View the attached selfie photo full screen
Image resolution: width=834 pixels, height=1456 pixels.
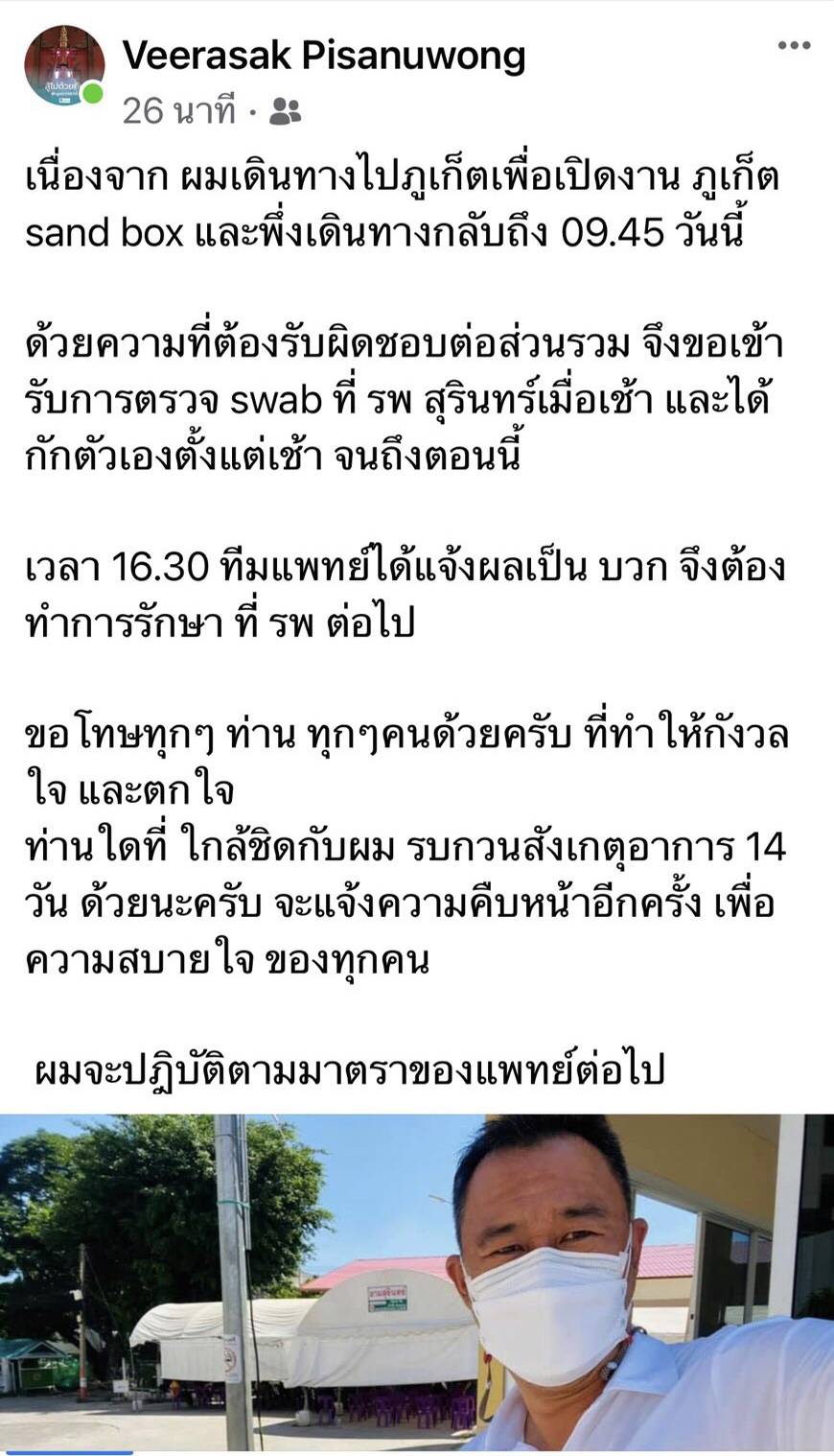pos(417,1281)
